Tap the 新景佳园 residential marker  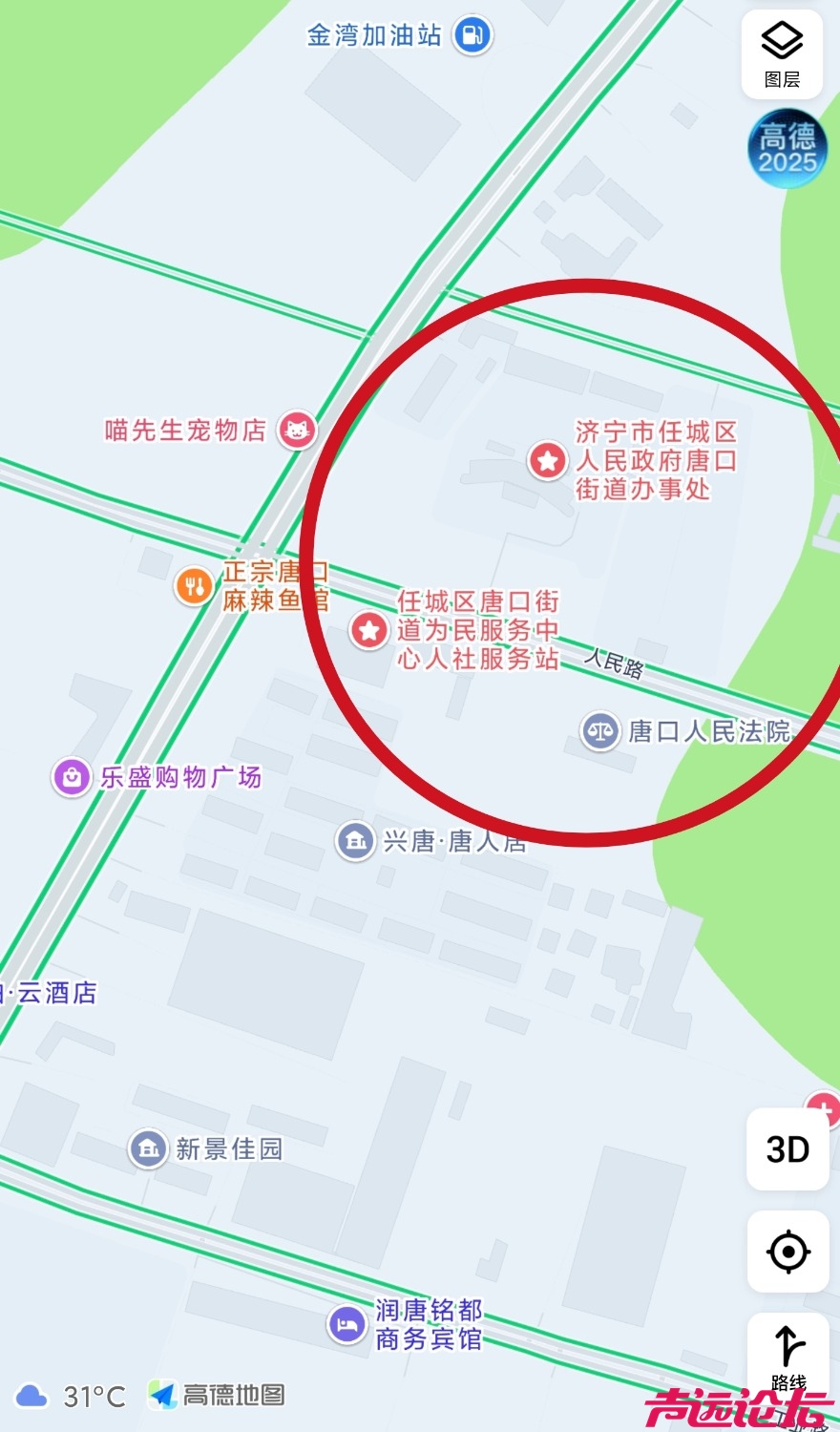pos(148,1148)
